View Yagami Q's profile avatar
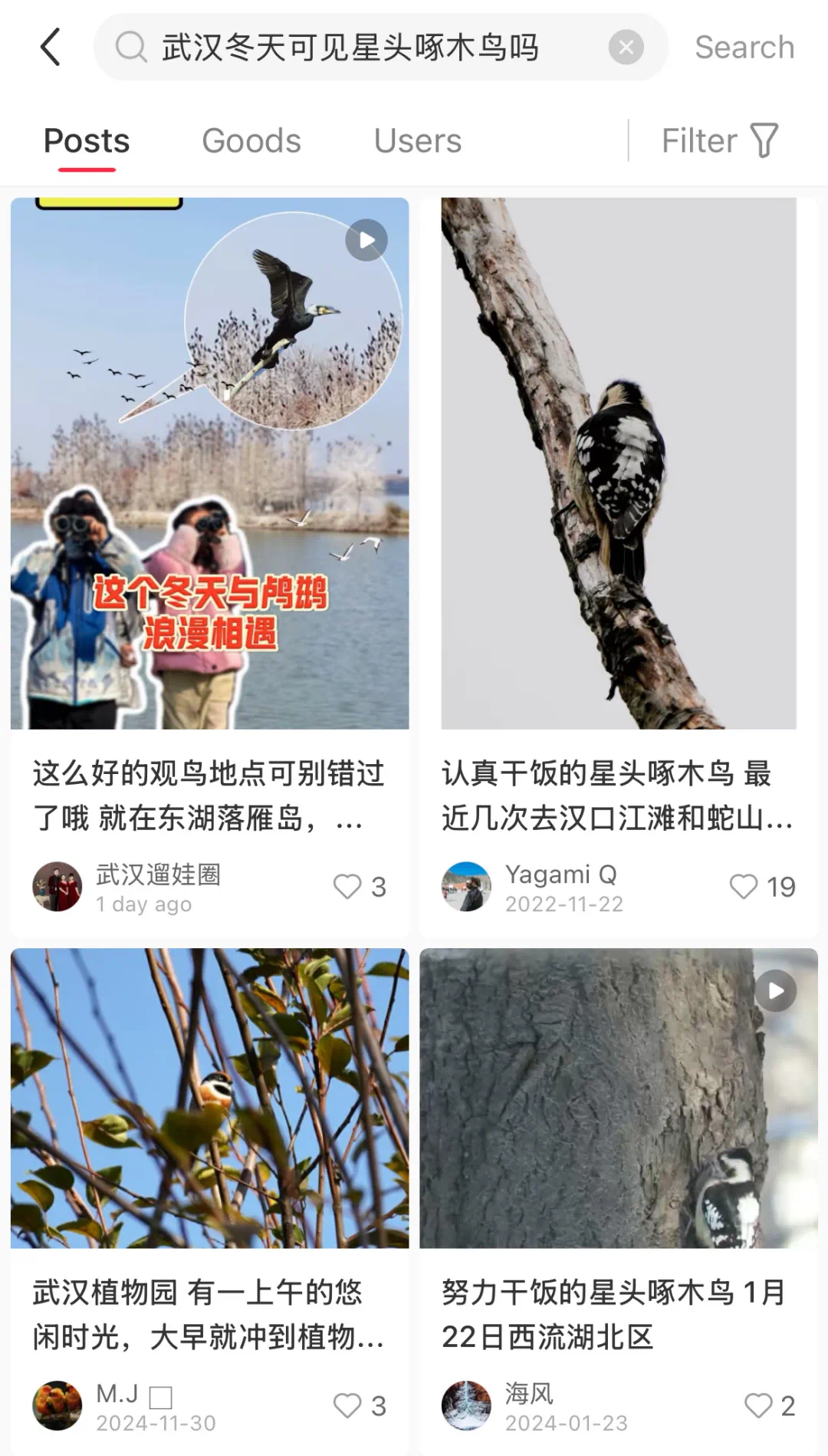828x1456 pixels. coord(466,887)
